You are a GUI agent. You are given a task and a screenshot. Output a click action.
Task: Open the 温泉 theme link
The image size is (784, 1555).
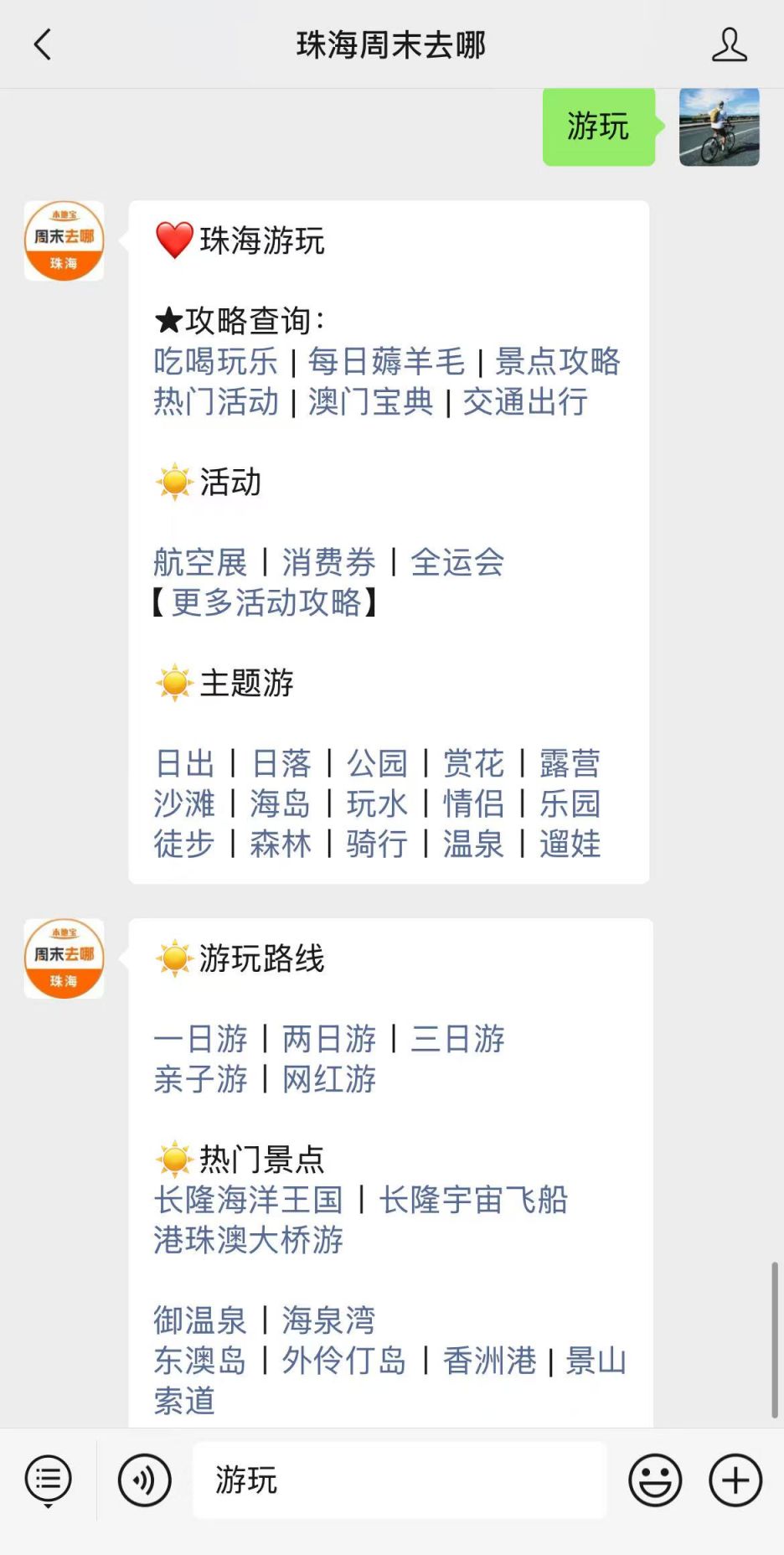click(x=473, y=844)
